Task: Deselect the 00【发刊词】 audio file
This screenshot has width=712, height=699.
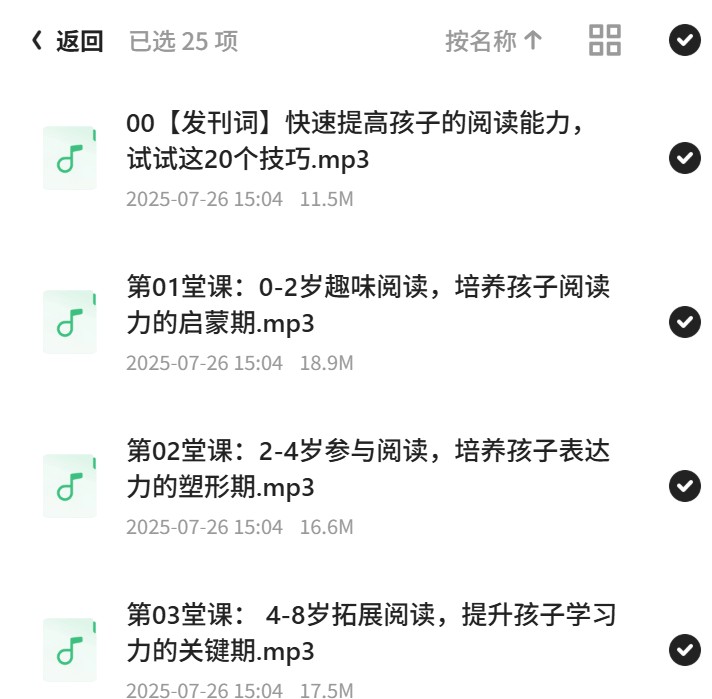Action: [684, 158]
